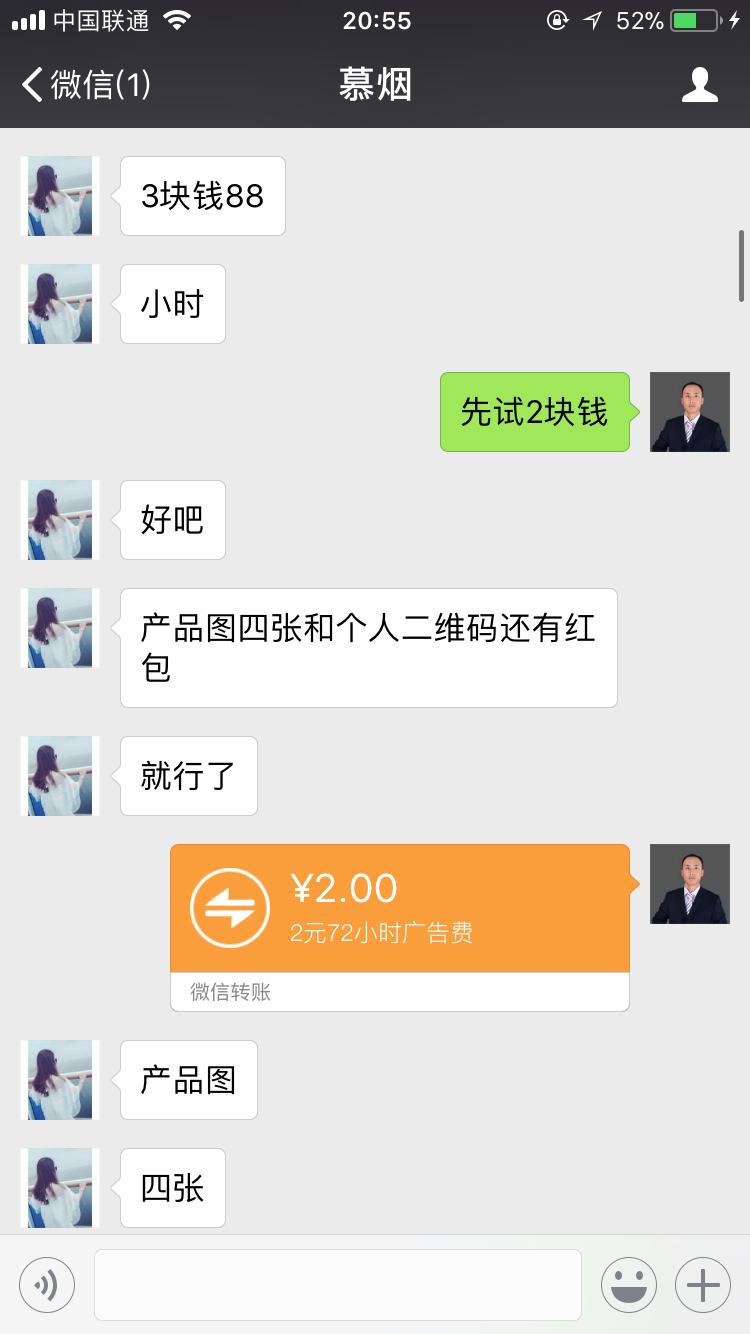Open the plus attachment menu
The width and height of the screenshot is (750, 1334).
pos(703,1284)
